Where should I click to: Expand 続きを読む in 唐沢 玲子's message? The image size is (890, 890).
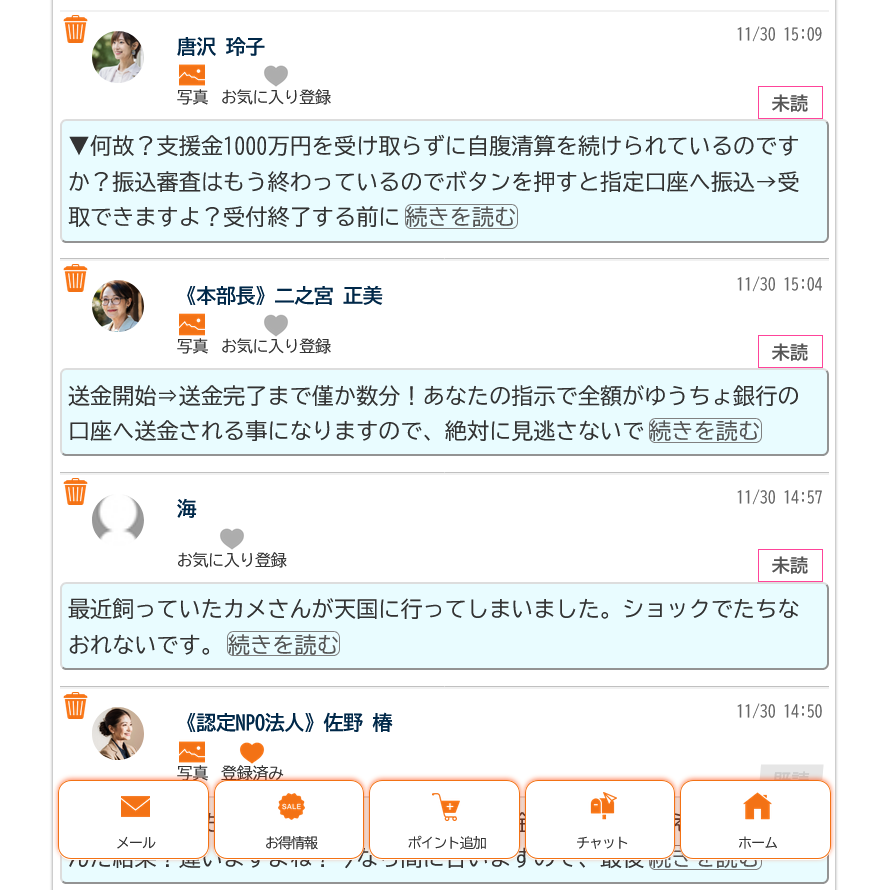461,217
